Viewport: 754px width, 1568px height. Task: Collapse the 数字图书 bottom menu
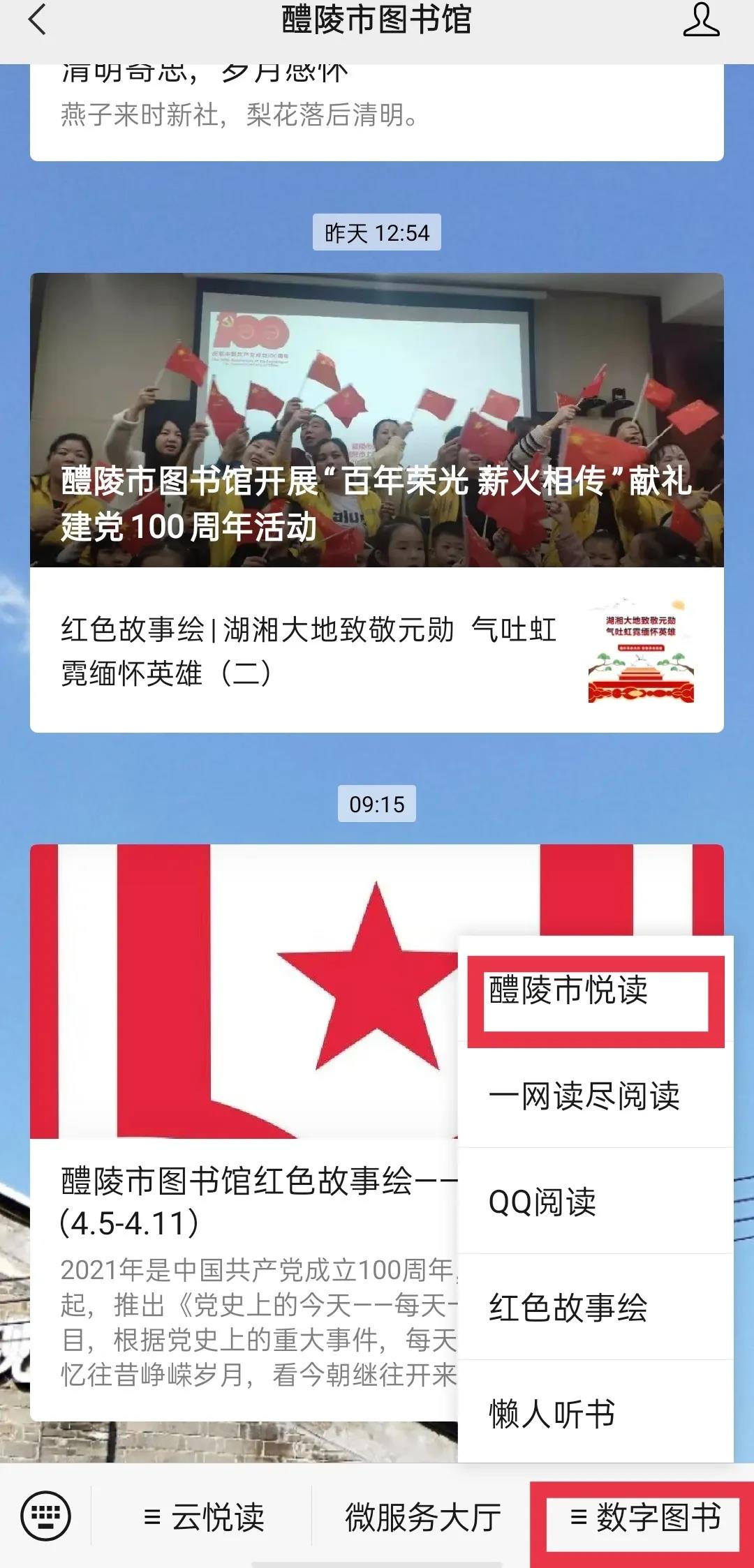click(x=644, y=1517)
